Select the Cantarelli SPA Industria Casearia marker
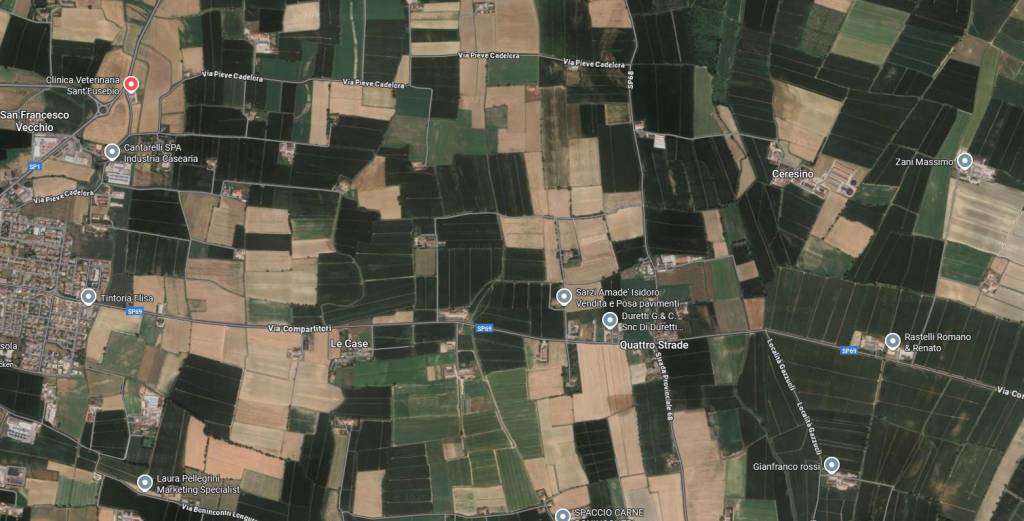This screenshot has width=1024, height=521. point(112,152)
